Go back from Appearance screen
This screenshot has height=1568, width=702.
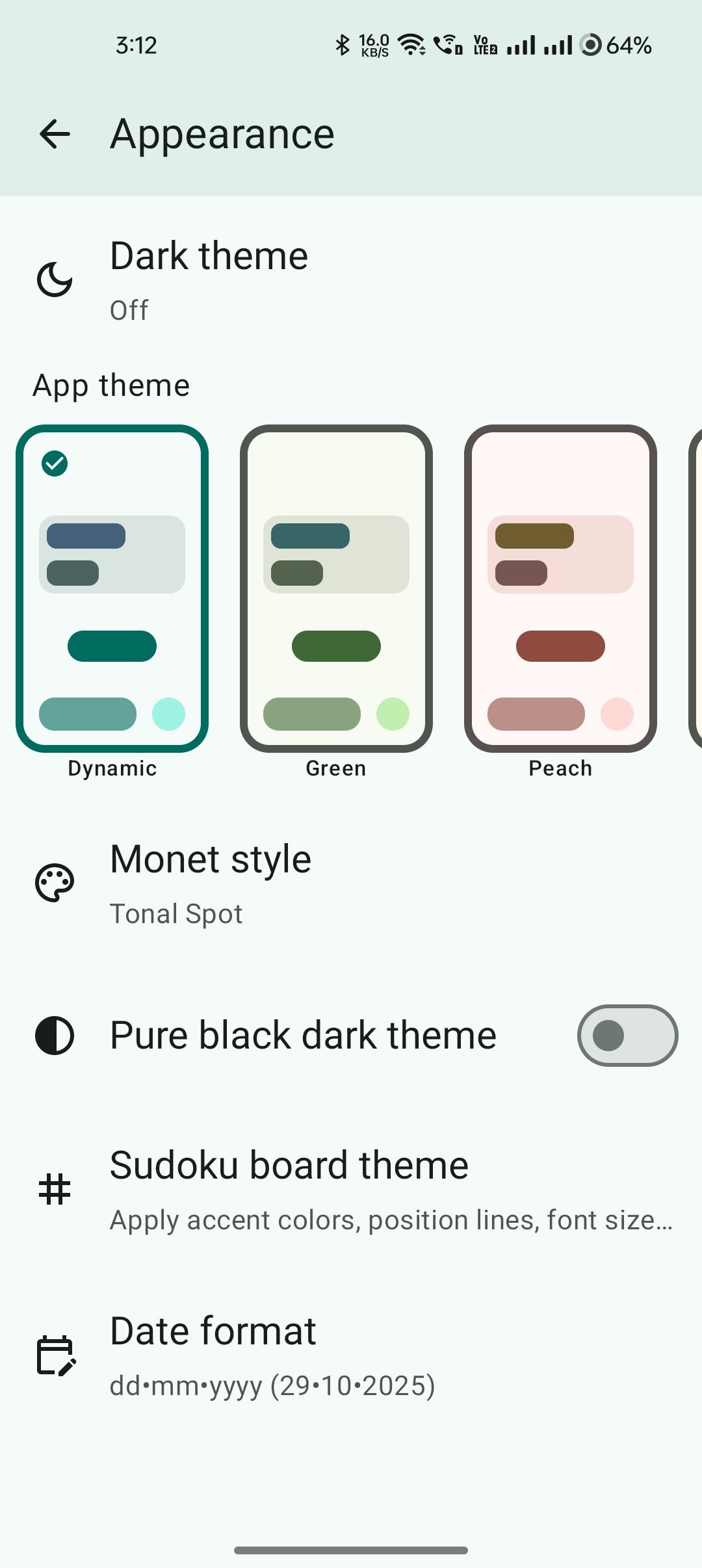click(55, 135)
